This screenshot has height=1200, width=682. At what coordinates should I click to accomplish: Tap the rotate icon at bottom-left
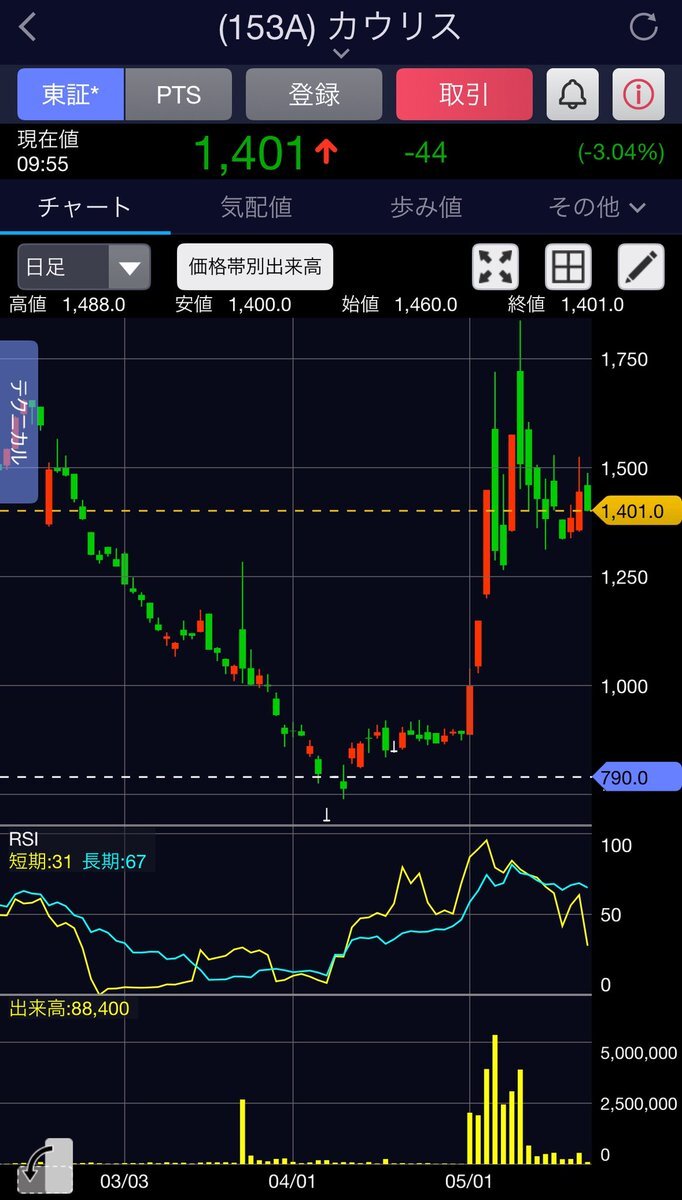(x=45, y=1166)
